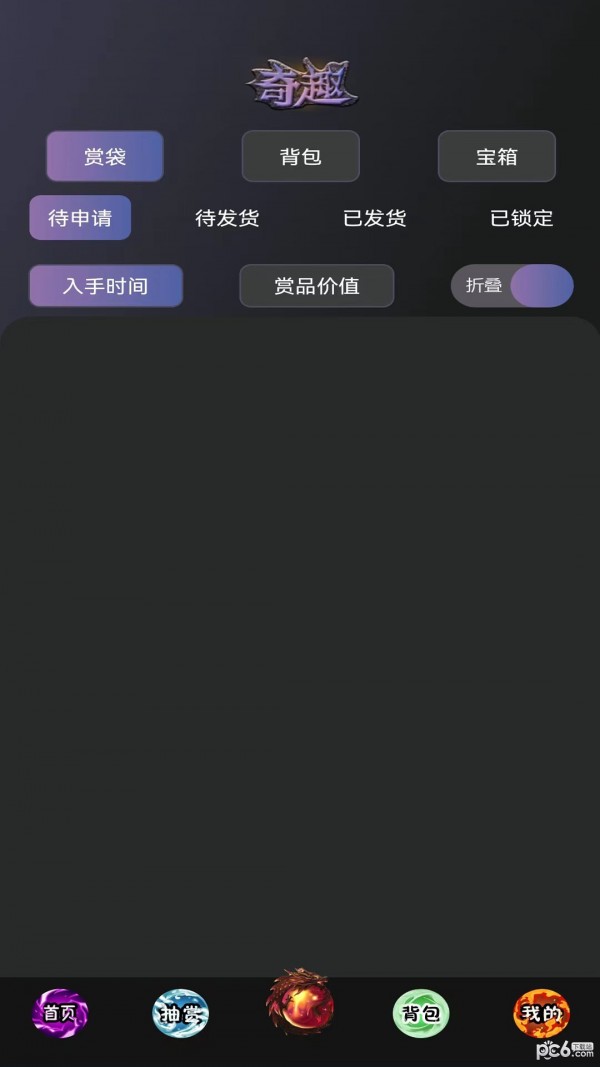
Task: Switch to the 我的 profile tab
Action: point(541,1013)
